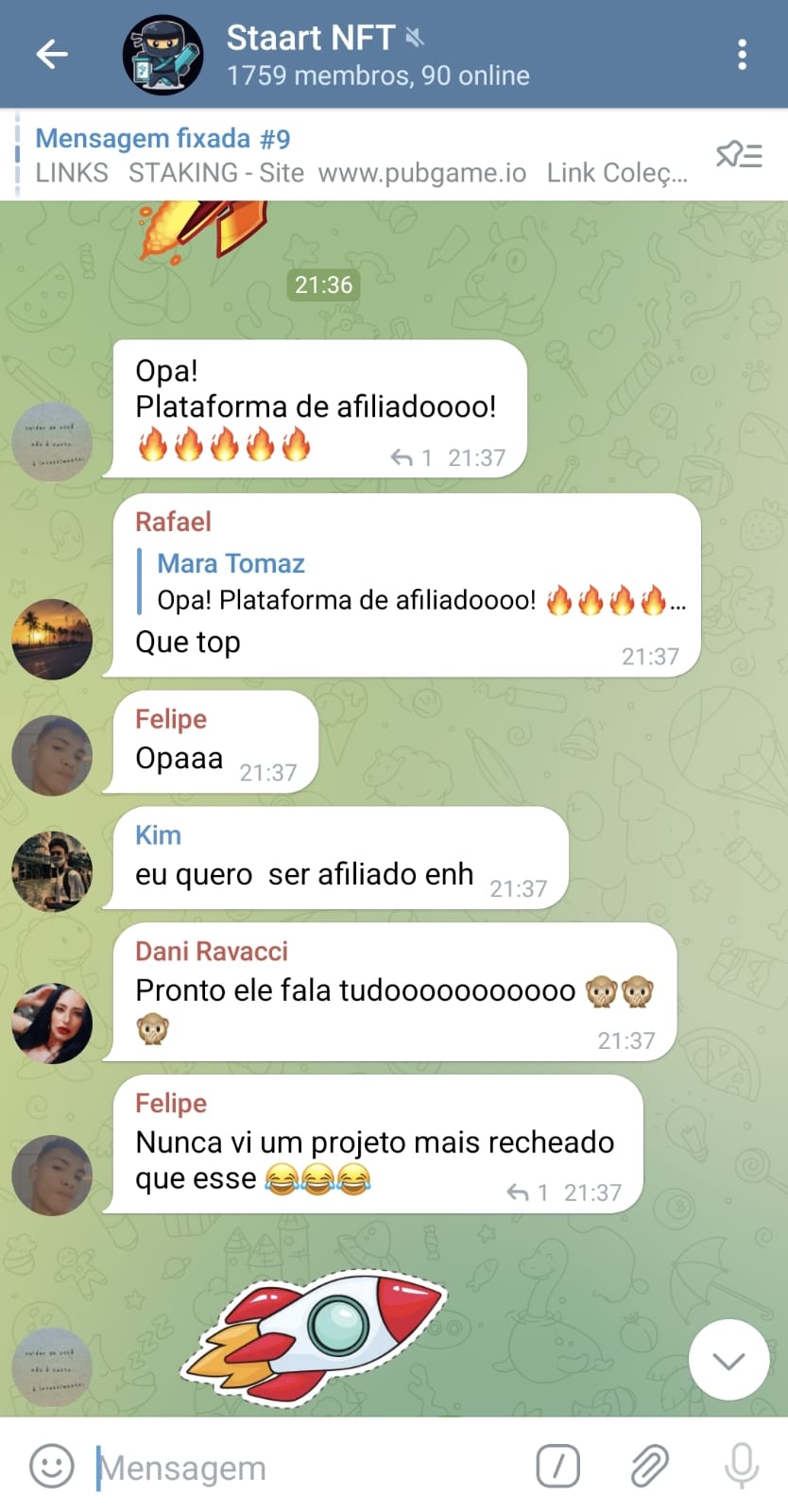Attach a file with the paperclip
The image size is (788, 1512).
649,1466
